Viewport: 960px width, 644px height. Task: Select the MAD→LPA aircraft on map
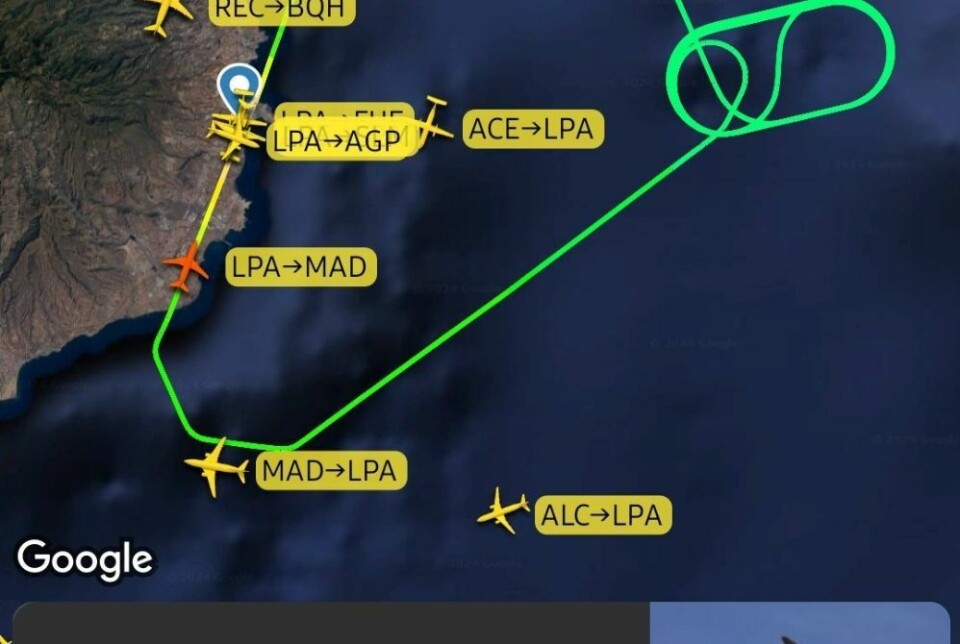(x=216, y=466)
